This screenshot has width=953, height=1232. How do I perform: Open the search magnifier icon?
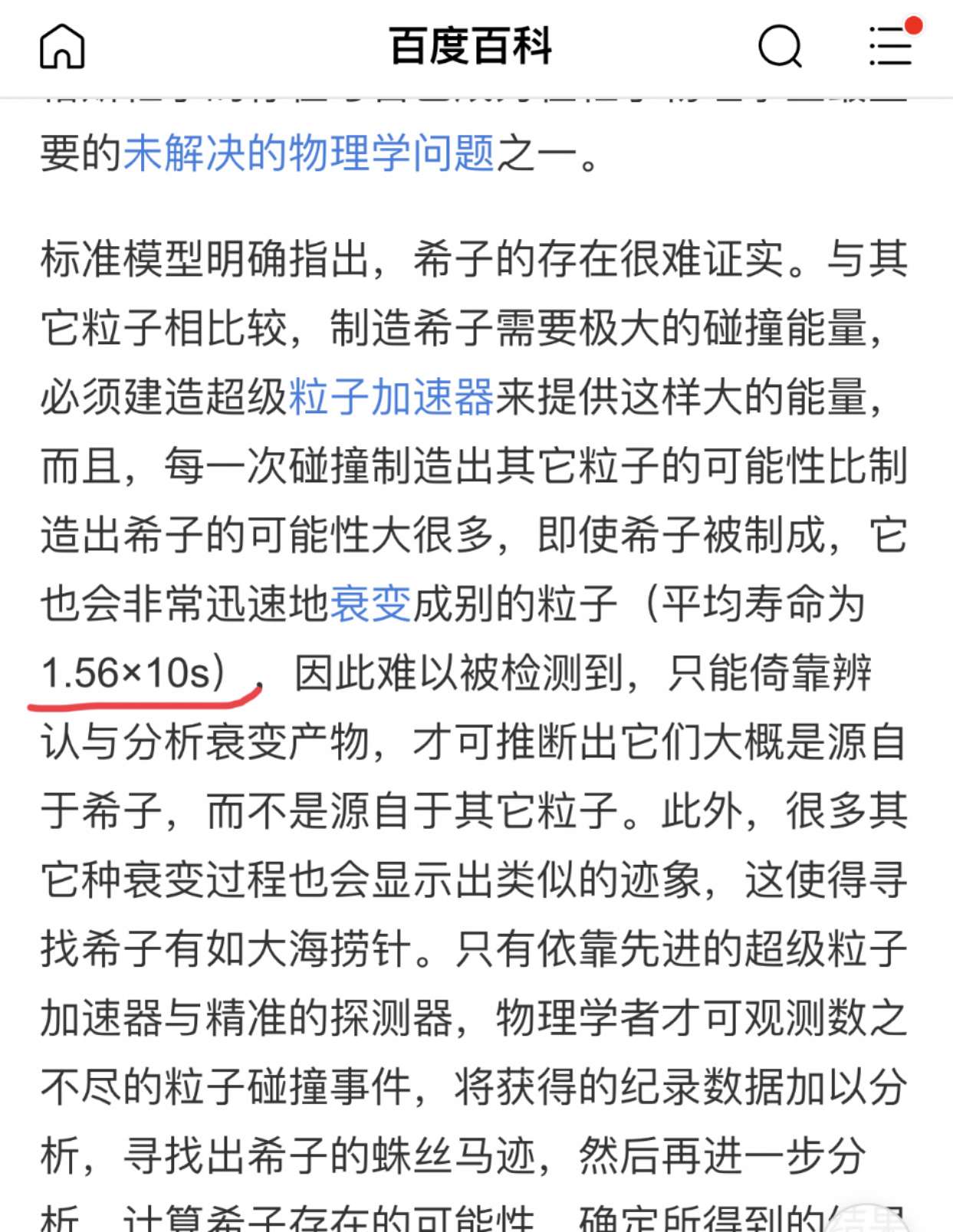779,46
